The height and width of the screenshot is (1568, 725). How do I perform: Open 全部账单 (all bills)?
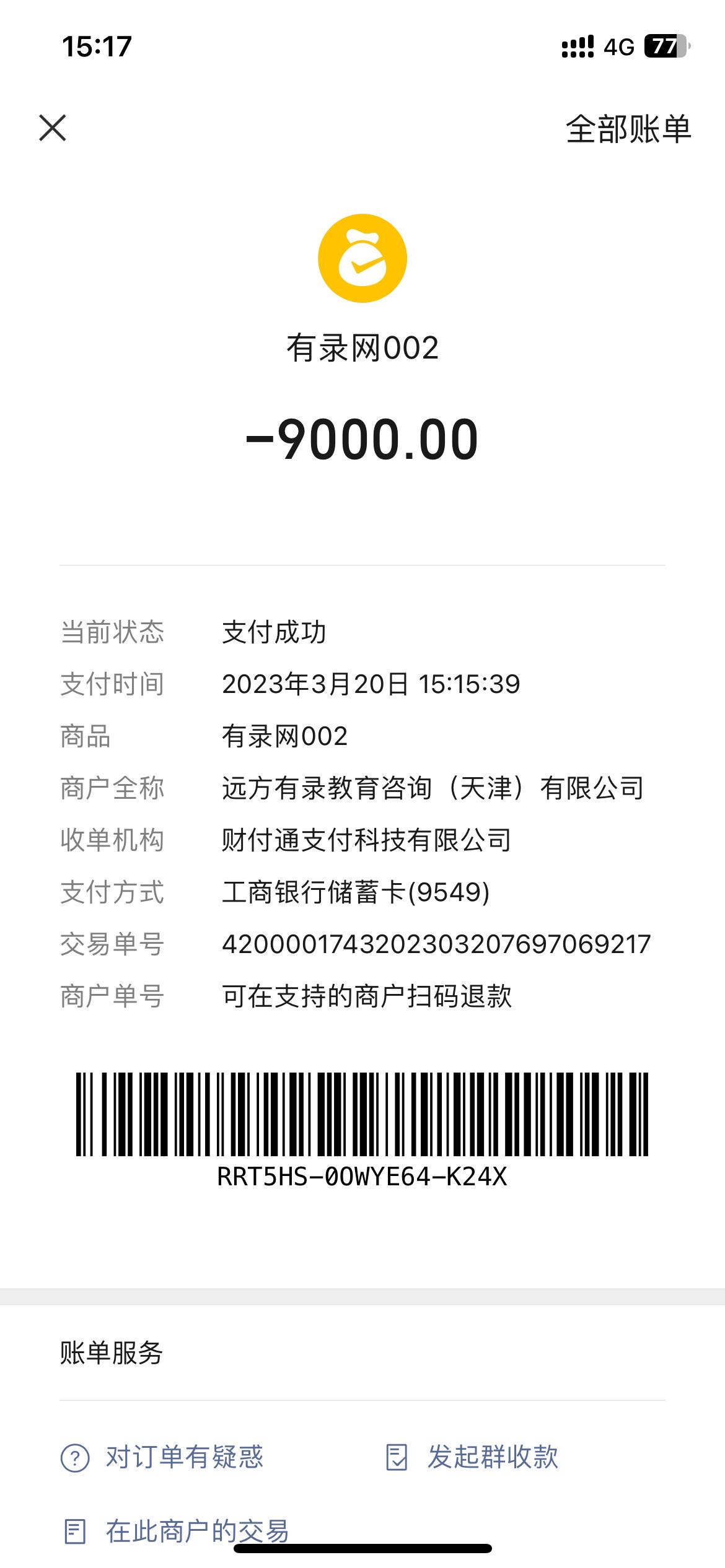[628, 129]
